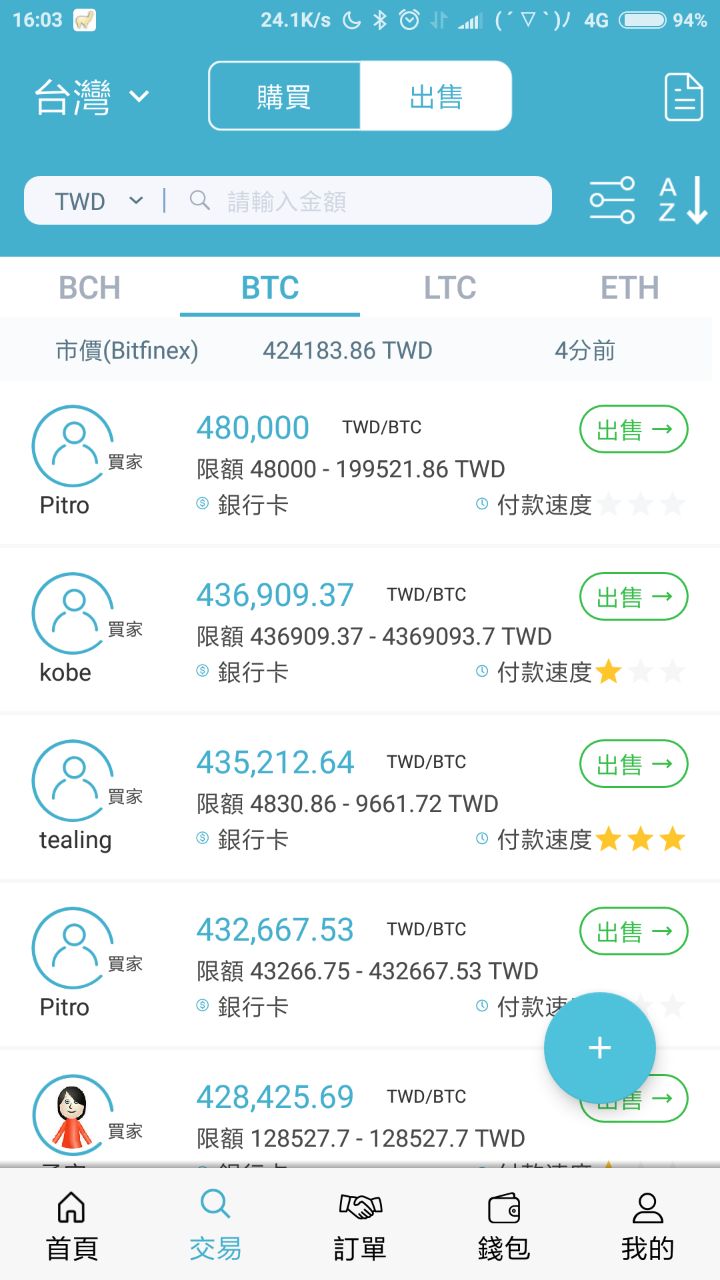Open the 台灣 region dropdown

click(x=92, y=97)
